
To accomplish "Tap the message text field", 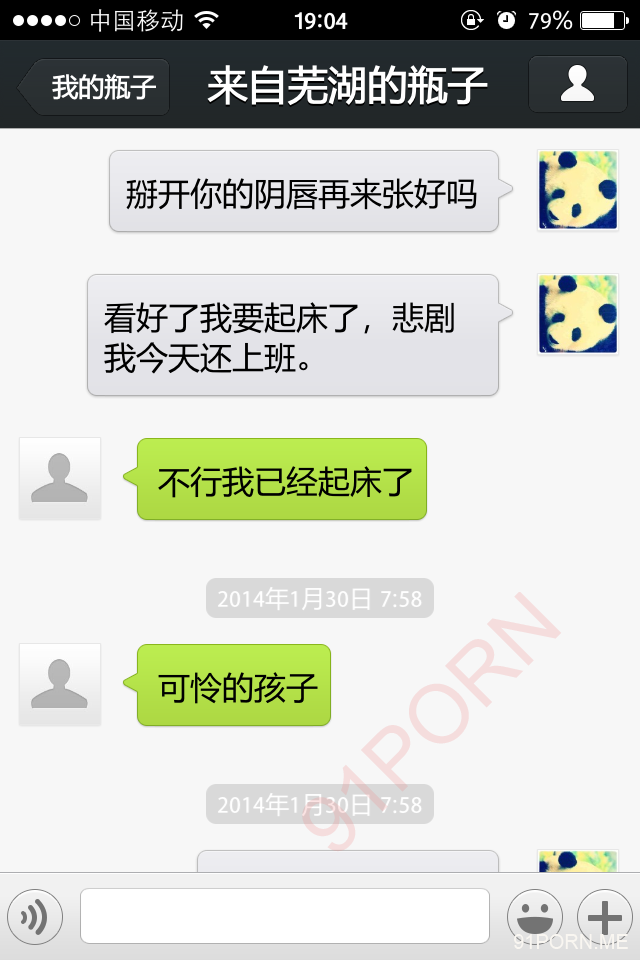I will (285, 916).
